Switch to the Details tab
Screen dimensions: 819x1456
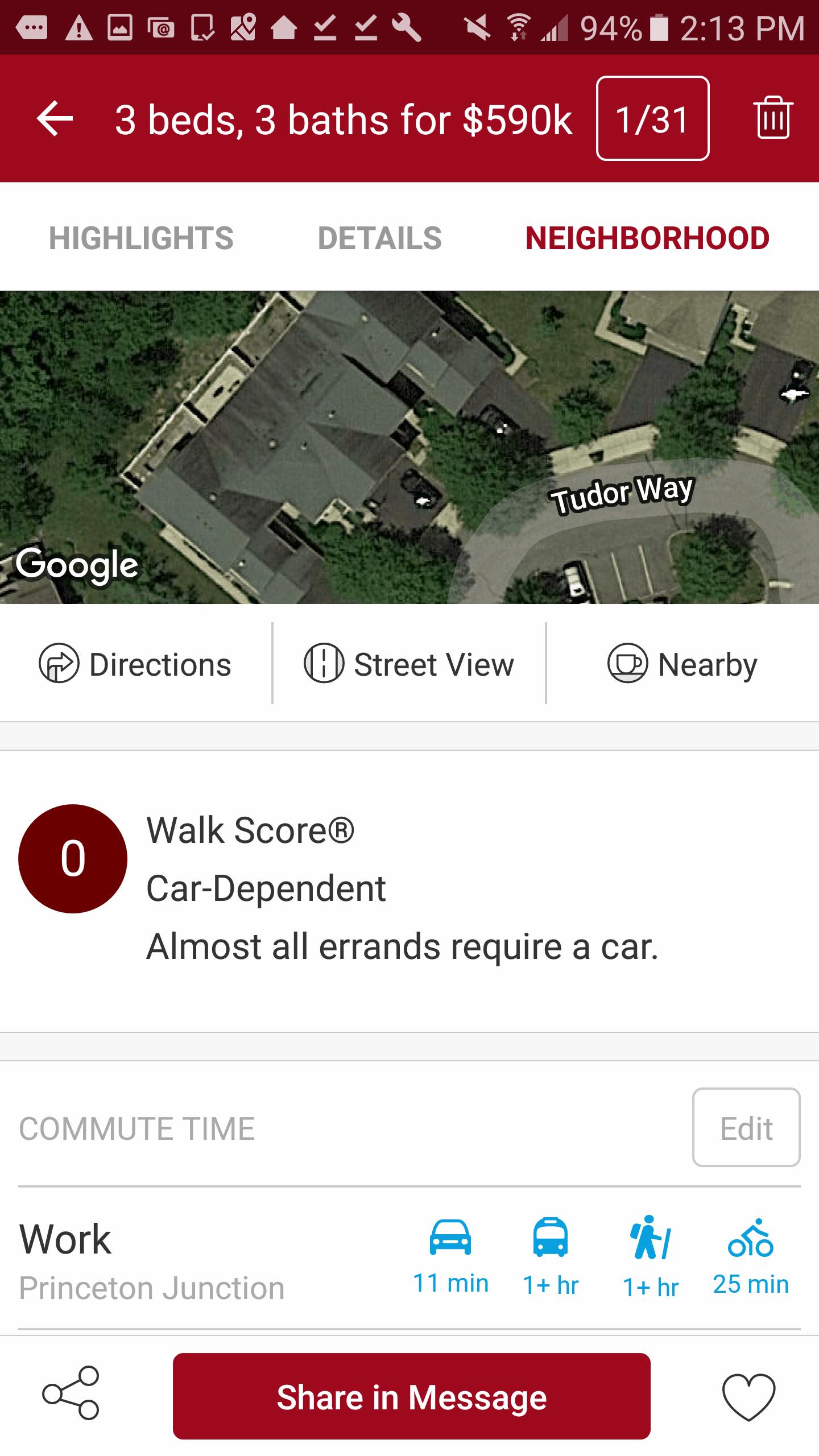pyautogui.click(x=379, y=238)
